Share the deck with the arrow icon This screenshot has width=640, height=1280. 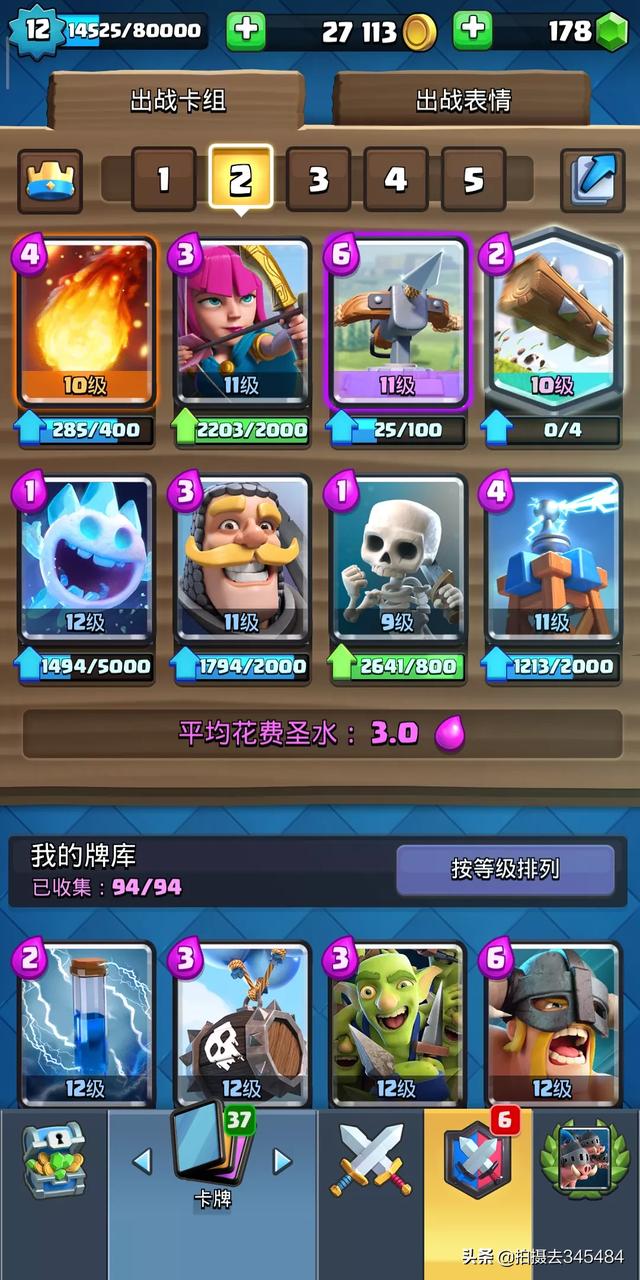pyautogui.click(x=592, y=181)
